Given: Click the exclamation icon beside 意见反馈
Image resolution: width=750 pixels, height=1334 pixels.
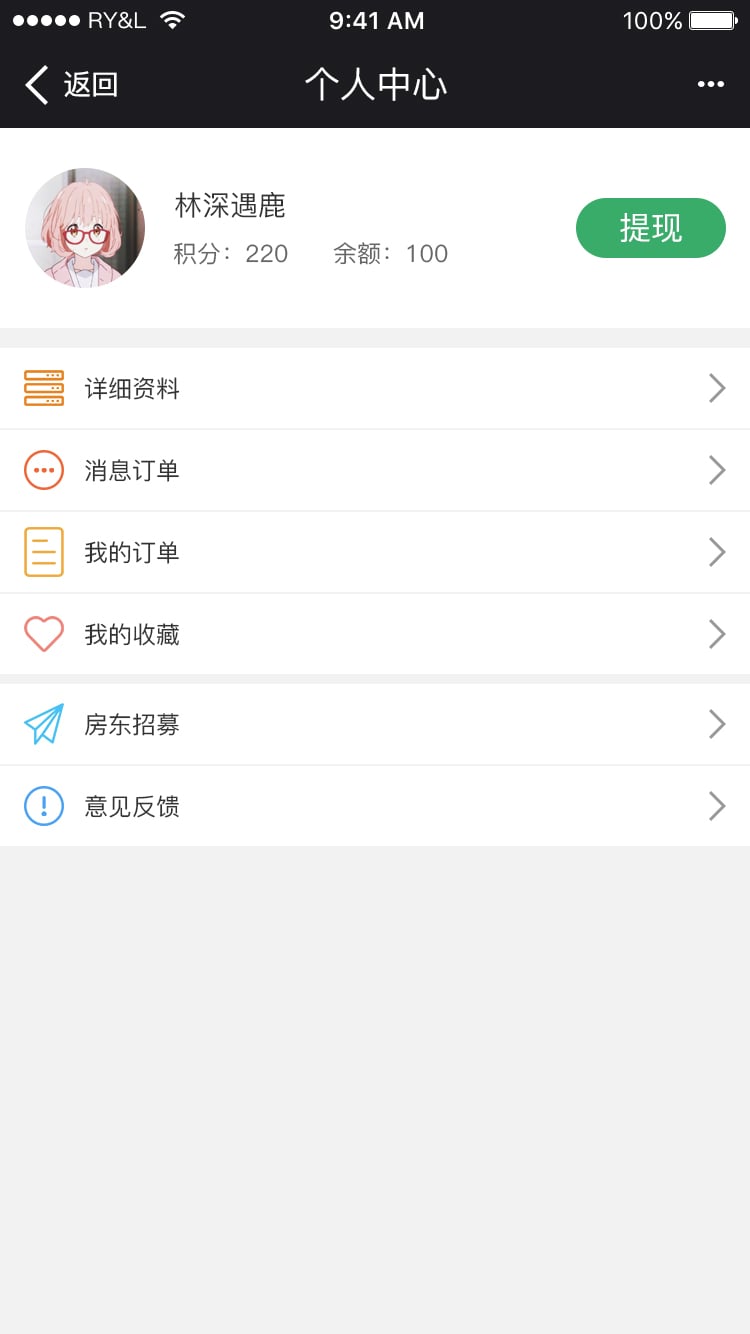Looking at the screenshot, I should [x=42, y=806].
